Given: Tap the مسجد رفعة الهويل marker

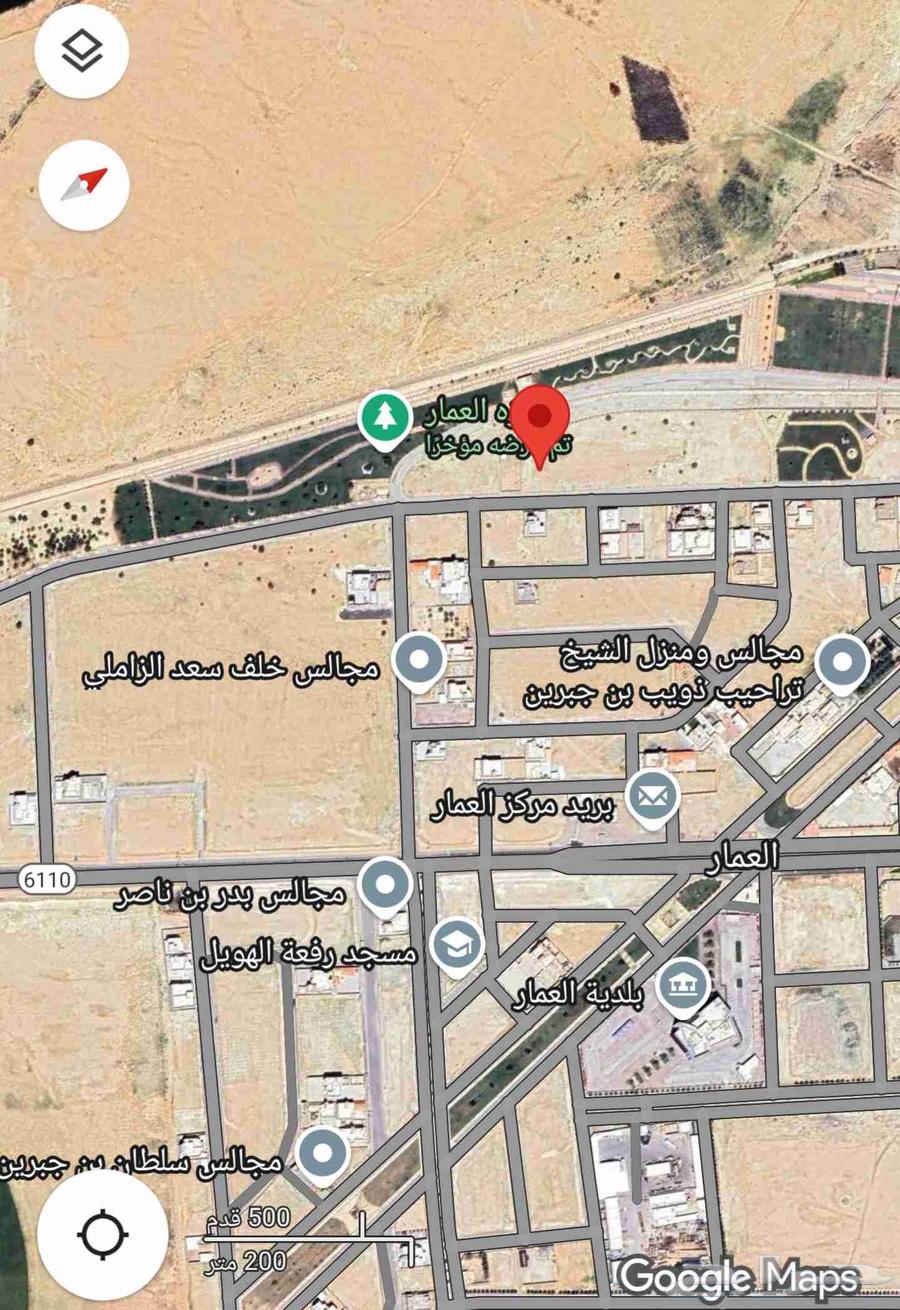Looking at the screenshot, I should (457, 943).
